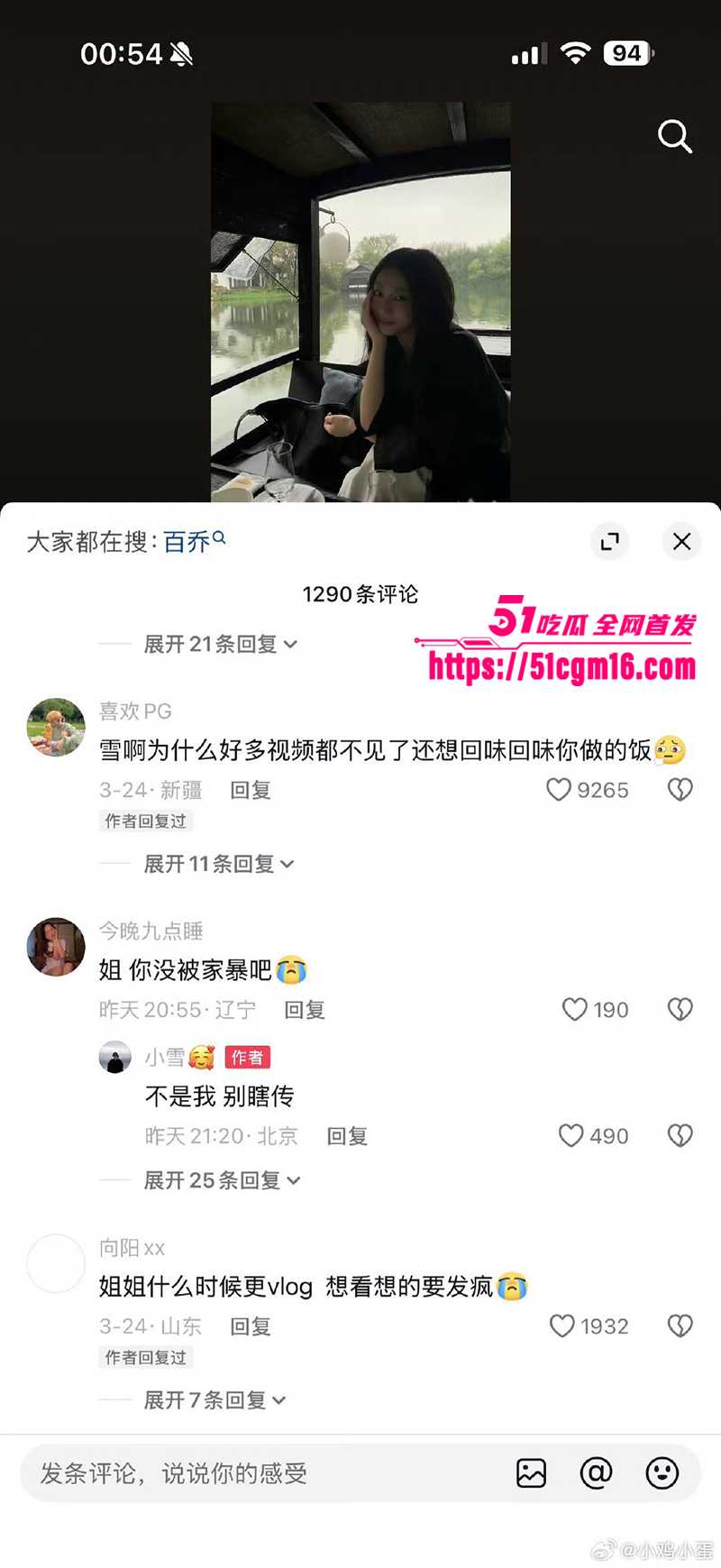The height and width of the screenshot is (1568, 721).
Task: Tap the small search icon beside 百乔
Action: click(219, 536)
